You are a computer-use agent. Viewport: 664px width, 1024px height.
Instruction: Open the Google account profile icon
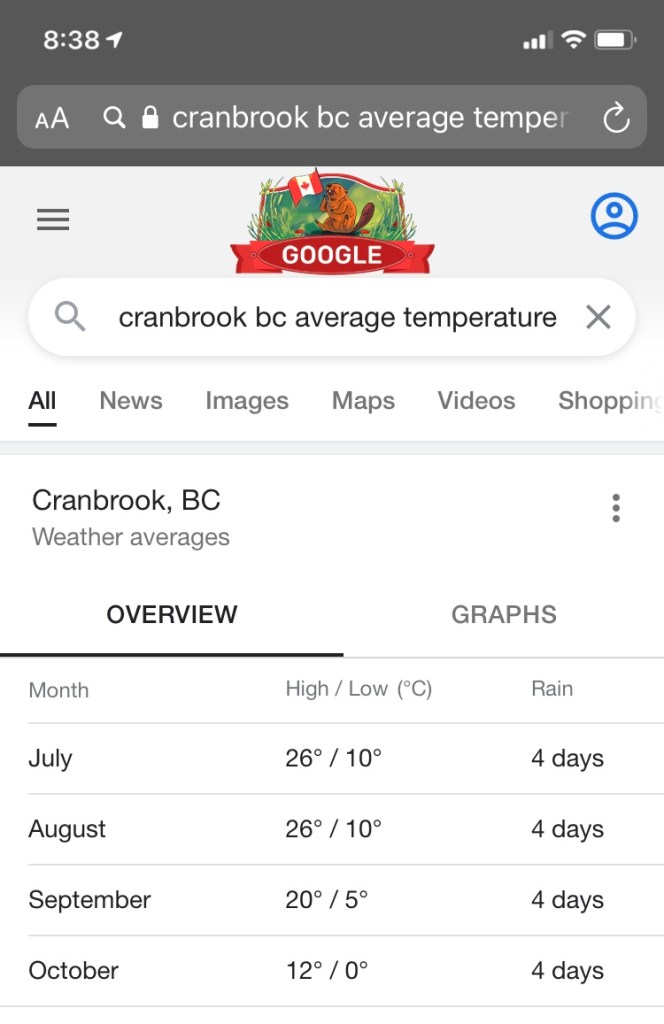[613, 216]
